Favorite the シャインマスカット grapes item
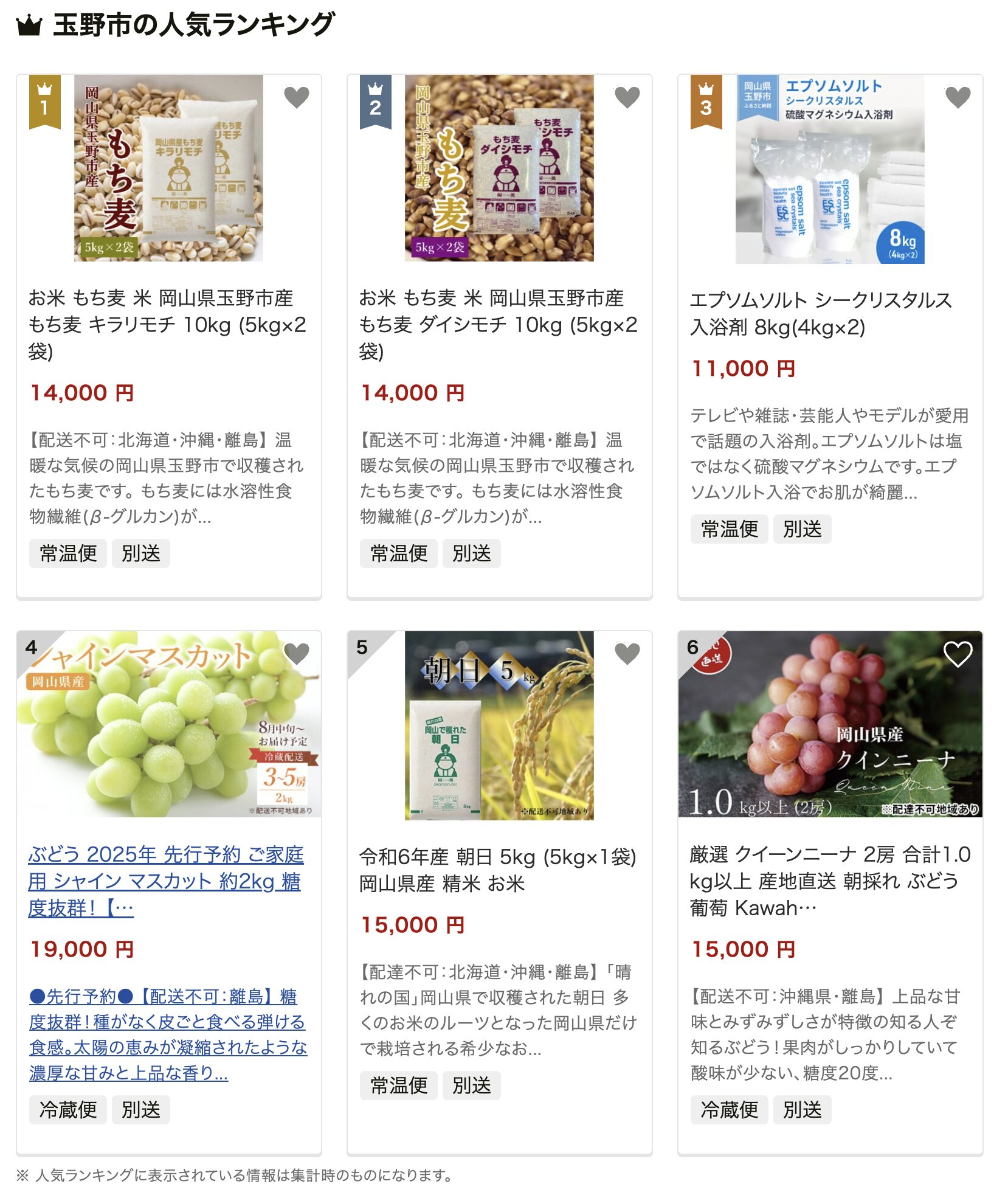 pos(297,654)
